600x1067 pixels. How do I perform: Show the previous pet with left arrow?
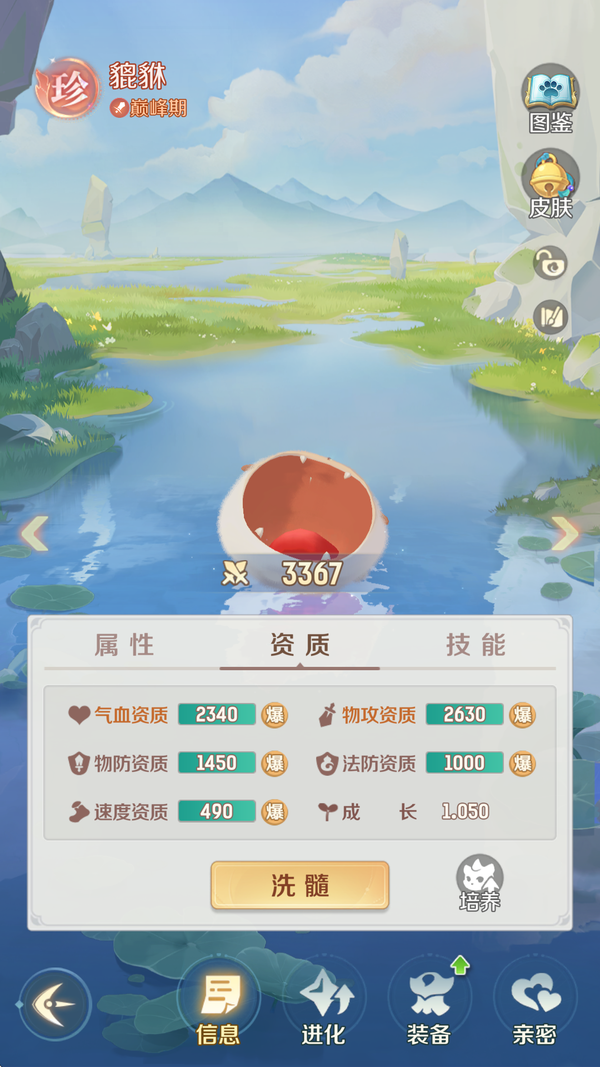(35, 533)
